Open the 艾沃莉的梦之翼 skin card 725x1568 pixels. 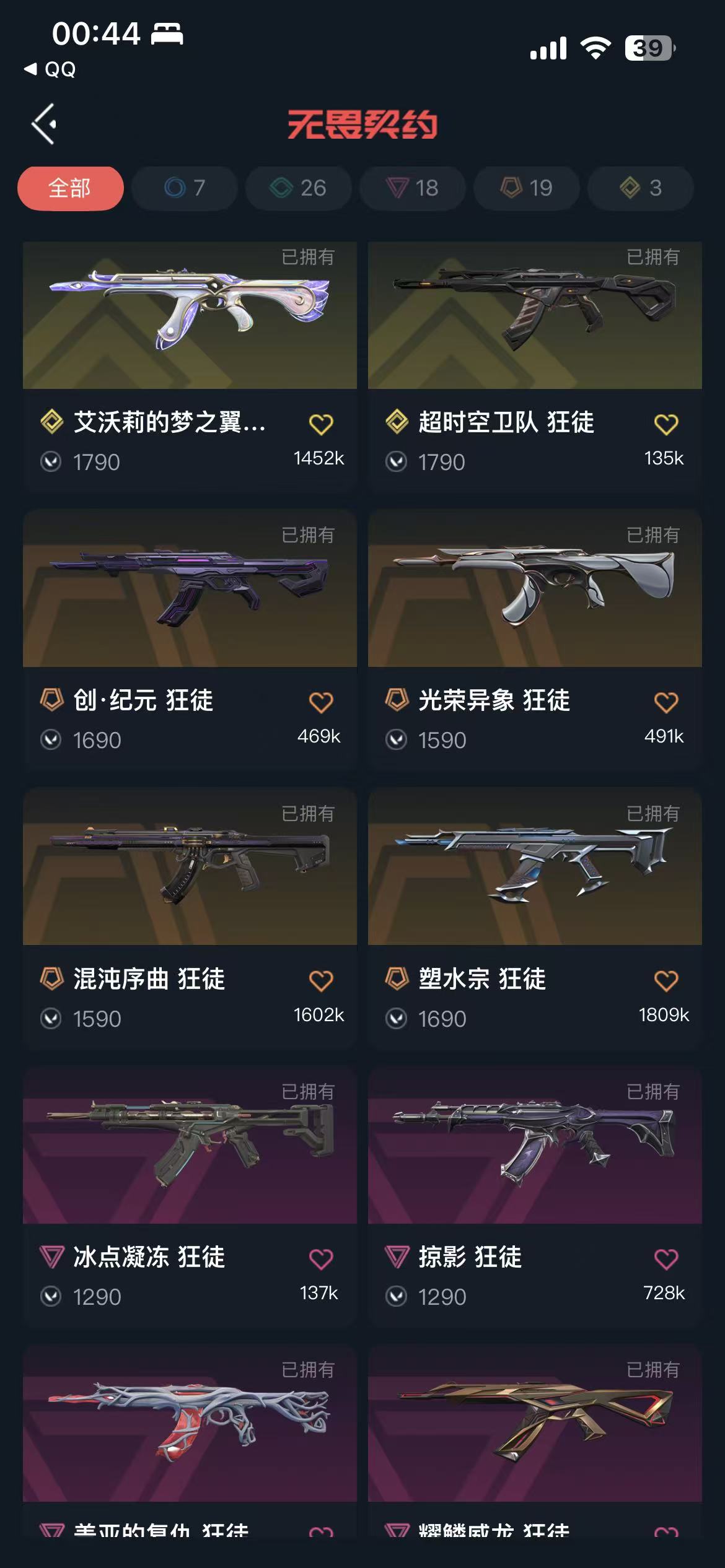tap(190, 316)
